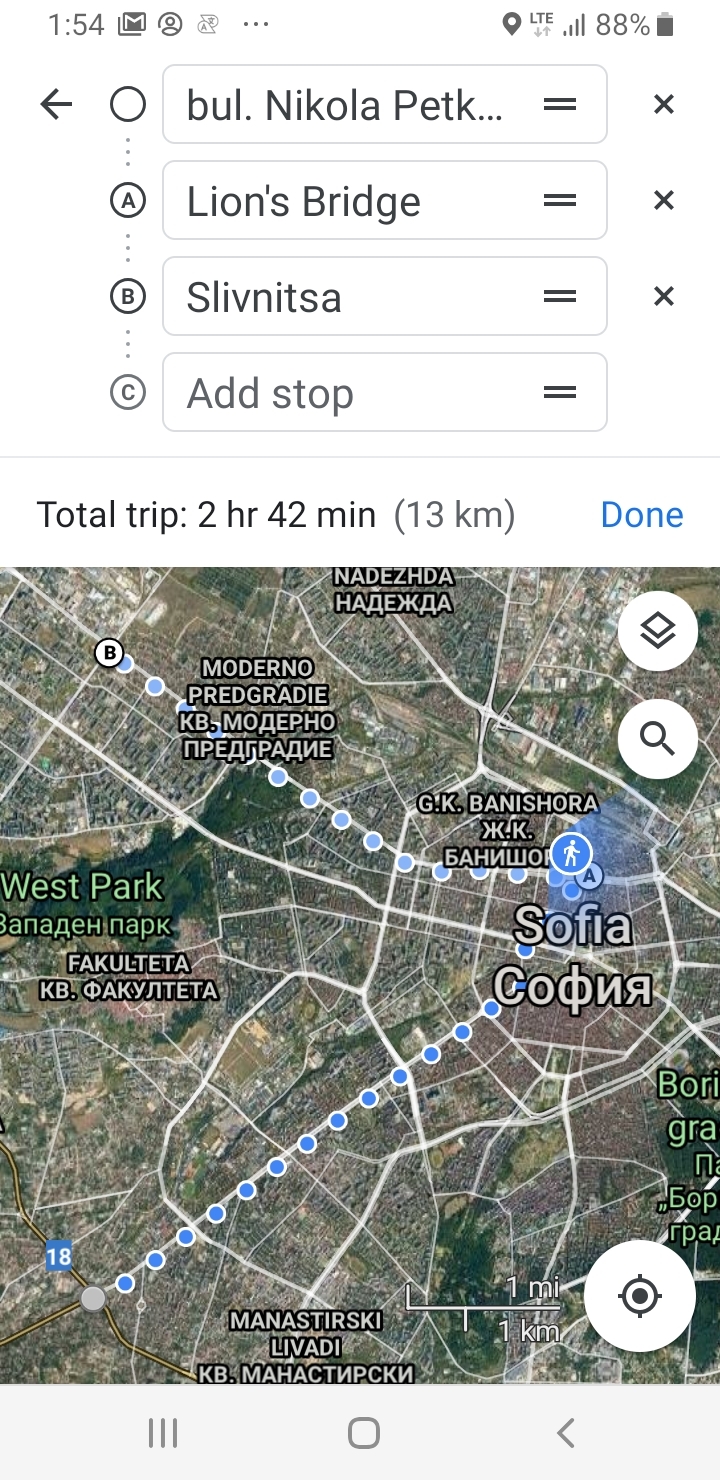Search along the route on map
The image size is (720, 1480).
(x=657, y=739)
